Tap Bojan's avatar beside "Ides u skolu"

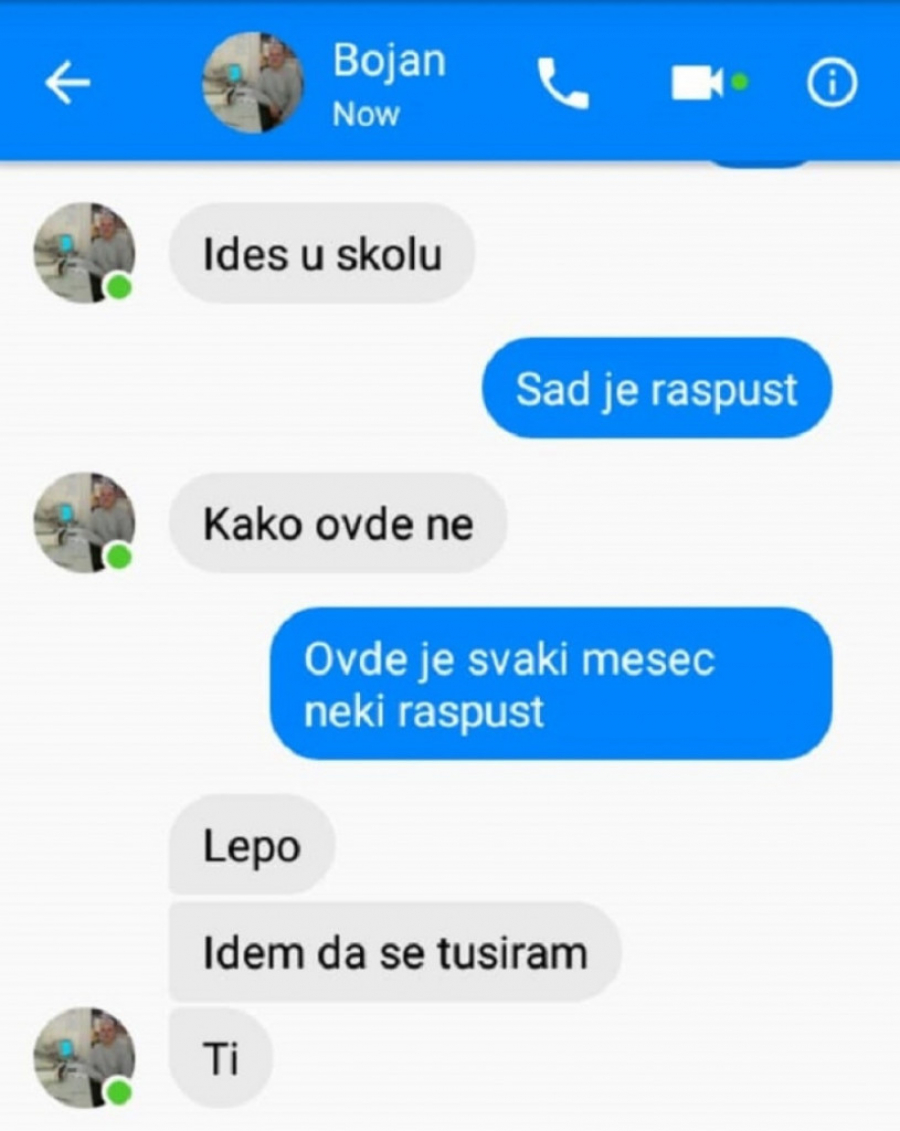[84, 253]
